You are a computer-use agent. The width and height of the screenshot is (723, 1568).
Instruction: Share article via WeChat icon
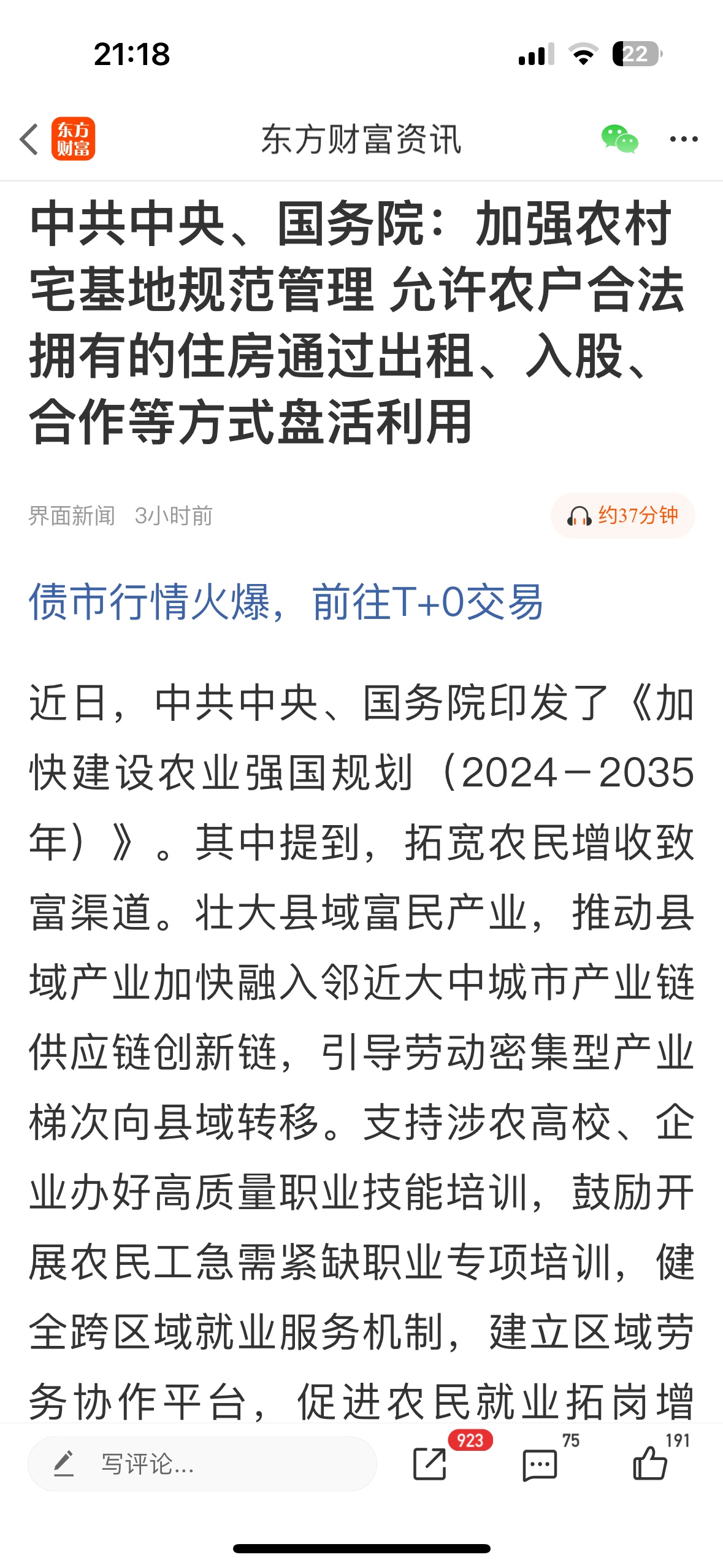coord(619,139)
